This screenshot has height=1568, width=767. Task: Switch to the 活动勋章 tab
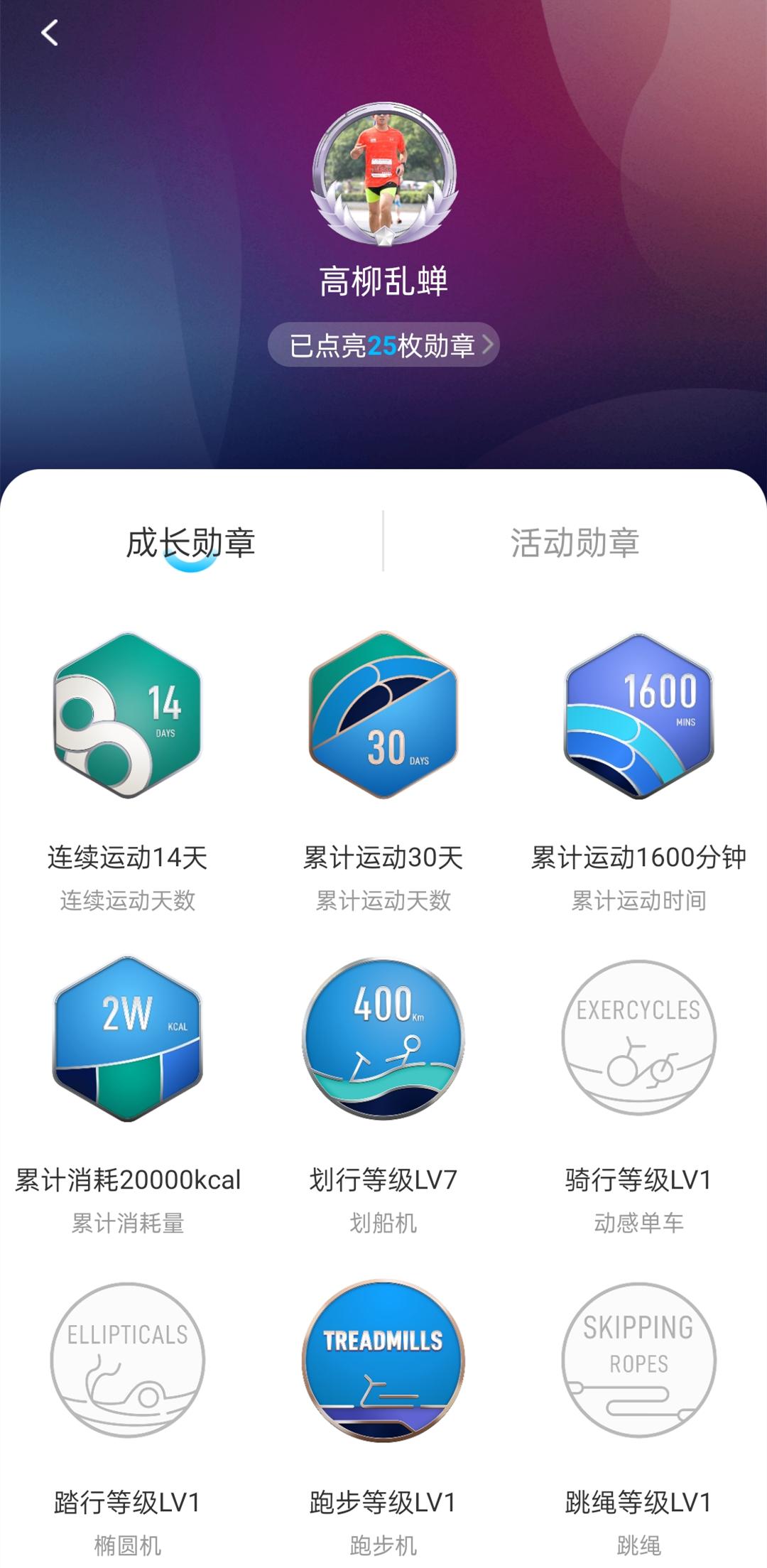(x=575, y=543)
